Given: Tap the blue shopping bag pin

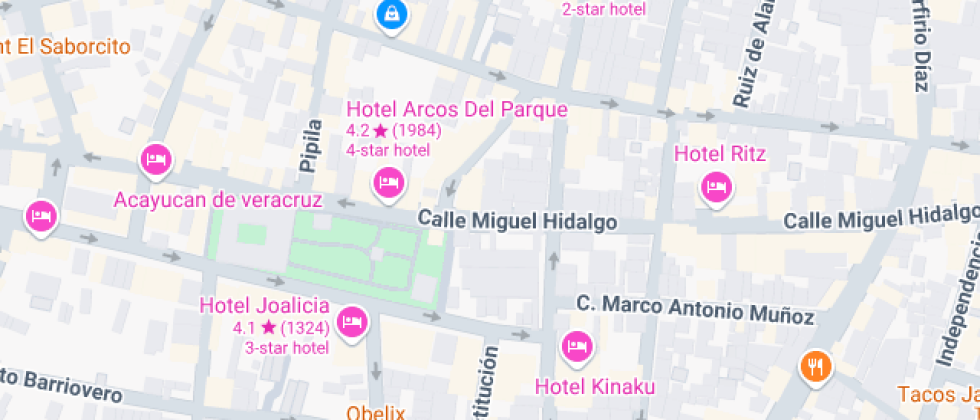Looking at the screenshot, I should click(x=389, y=15).
